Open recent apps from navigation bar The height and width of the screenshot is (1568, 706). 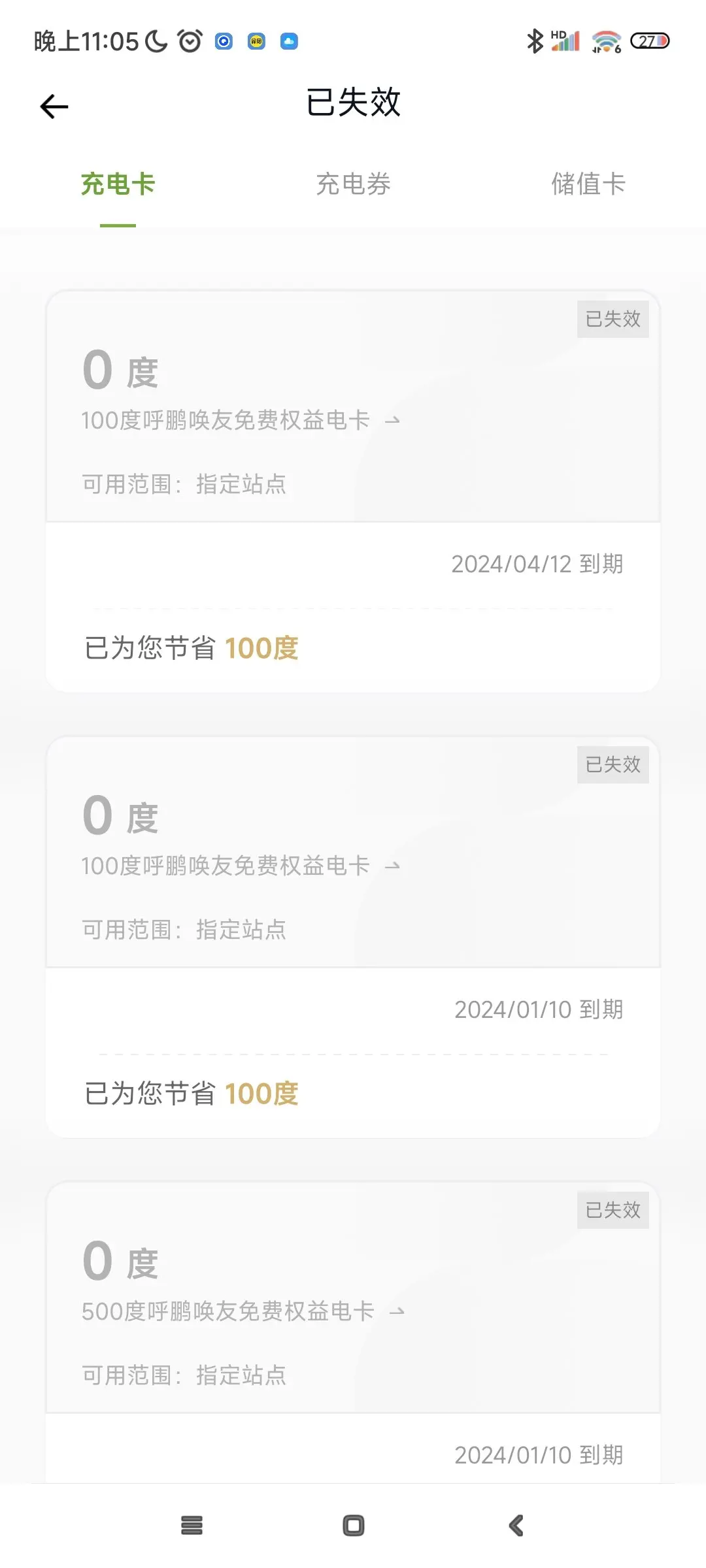point(192,1526)
